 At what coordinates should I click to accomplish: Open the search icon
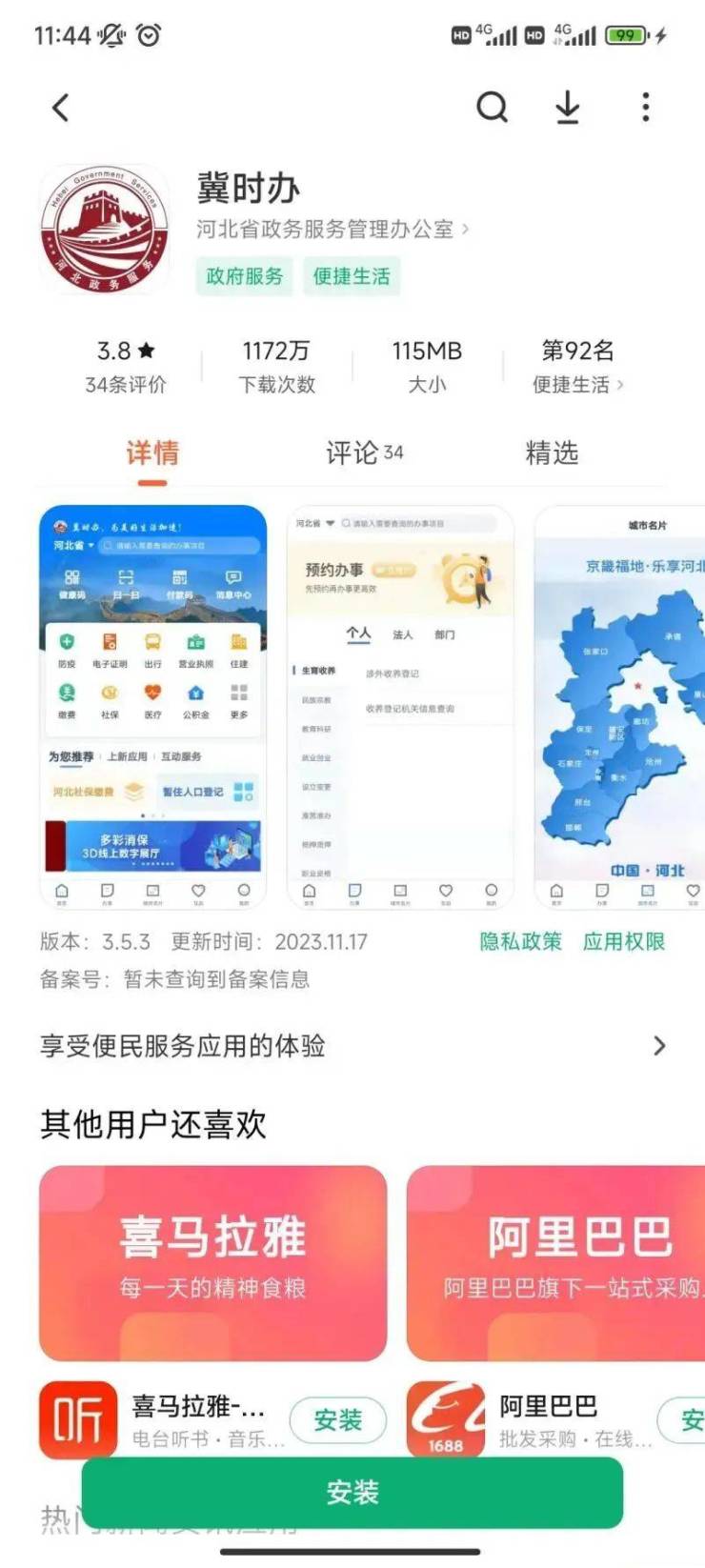(492, 108)
